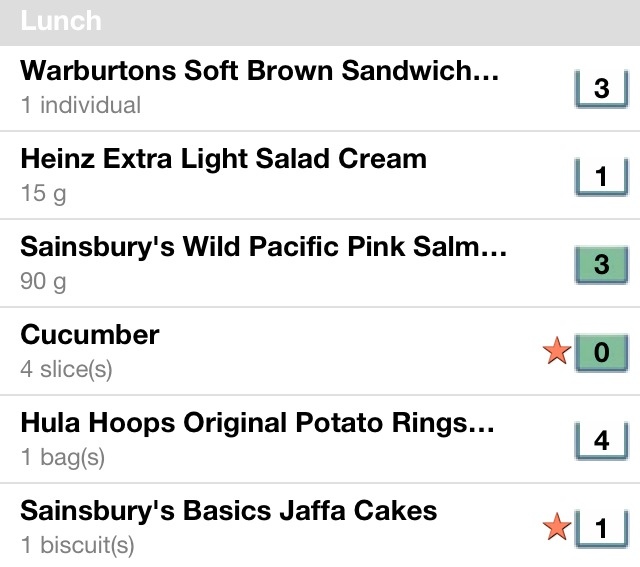
Task: Open the Cucumber food entry
Action: [90, 350]
